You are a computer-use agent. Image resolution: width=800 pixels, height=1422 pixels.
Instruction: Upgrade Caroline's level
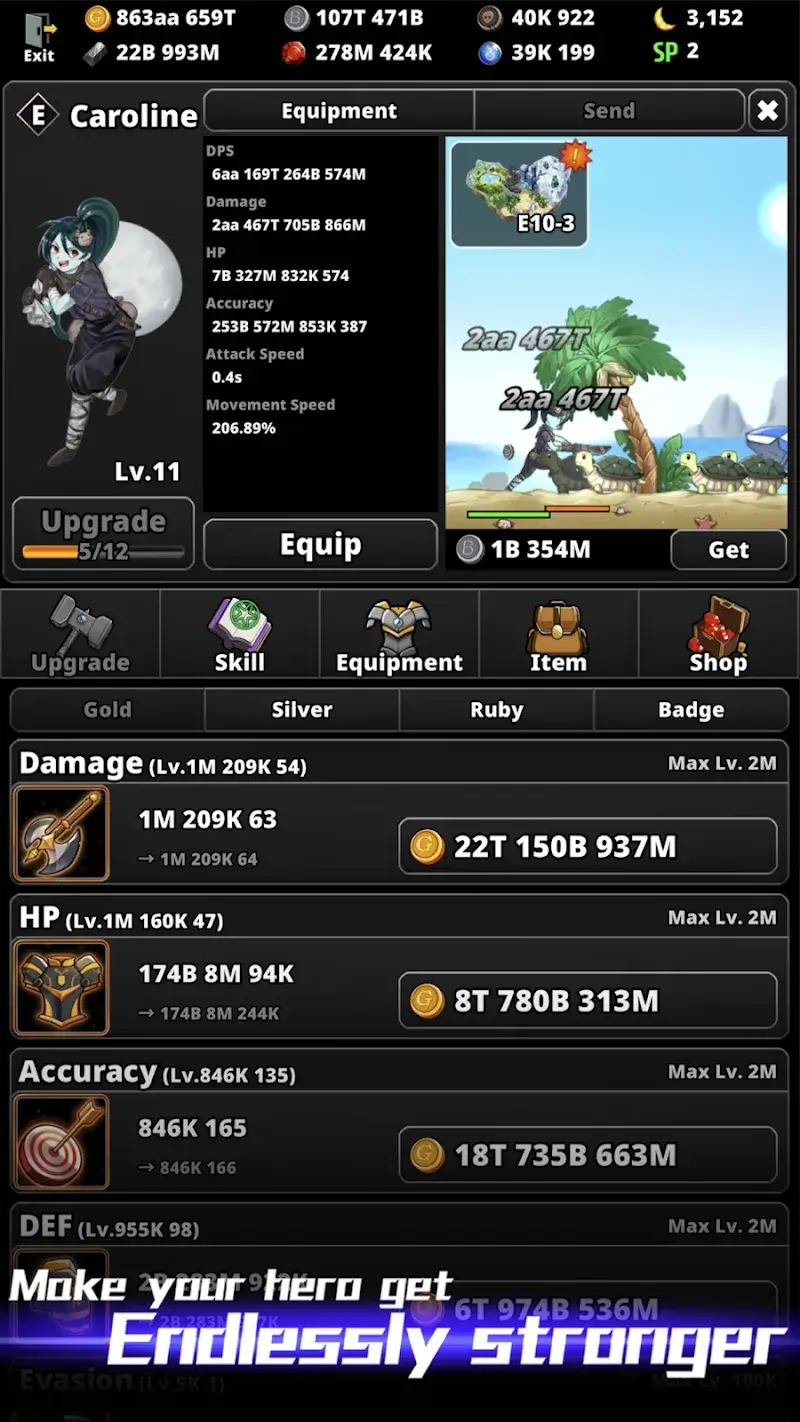(x=103, y=533)
